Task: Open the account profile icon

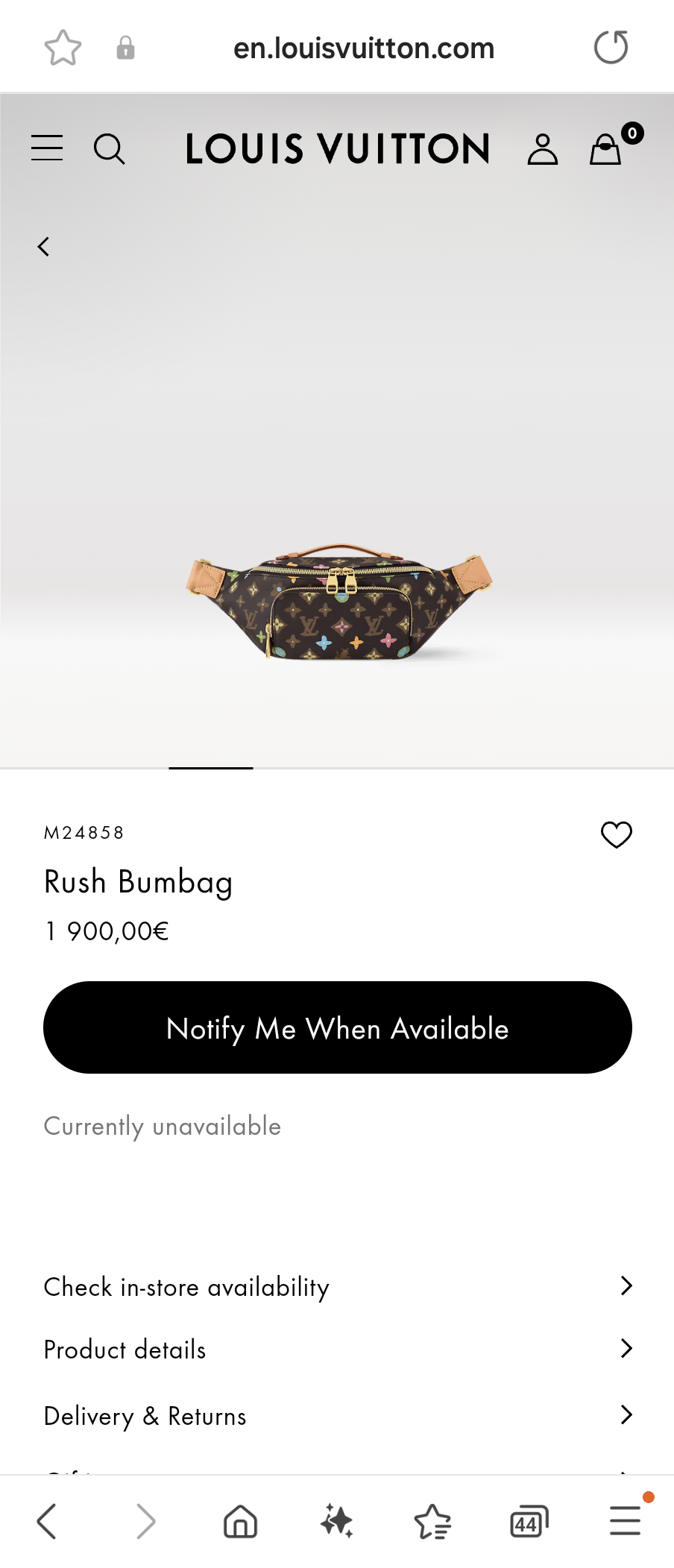Action: (x=543, y=148)
